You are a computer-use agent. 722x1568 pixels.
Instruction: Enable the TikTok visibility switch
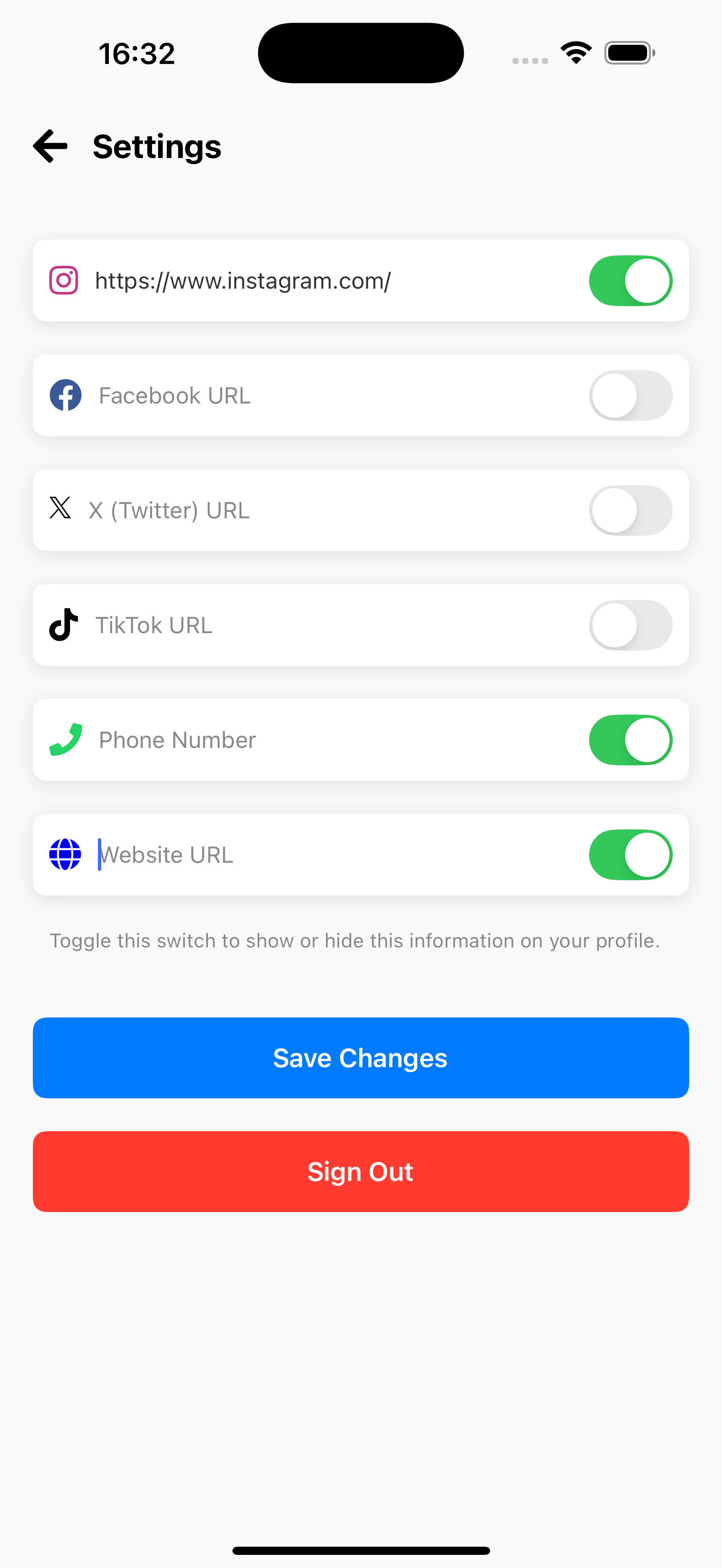[630, 625]
